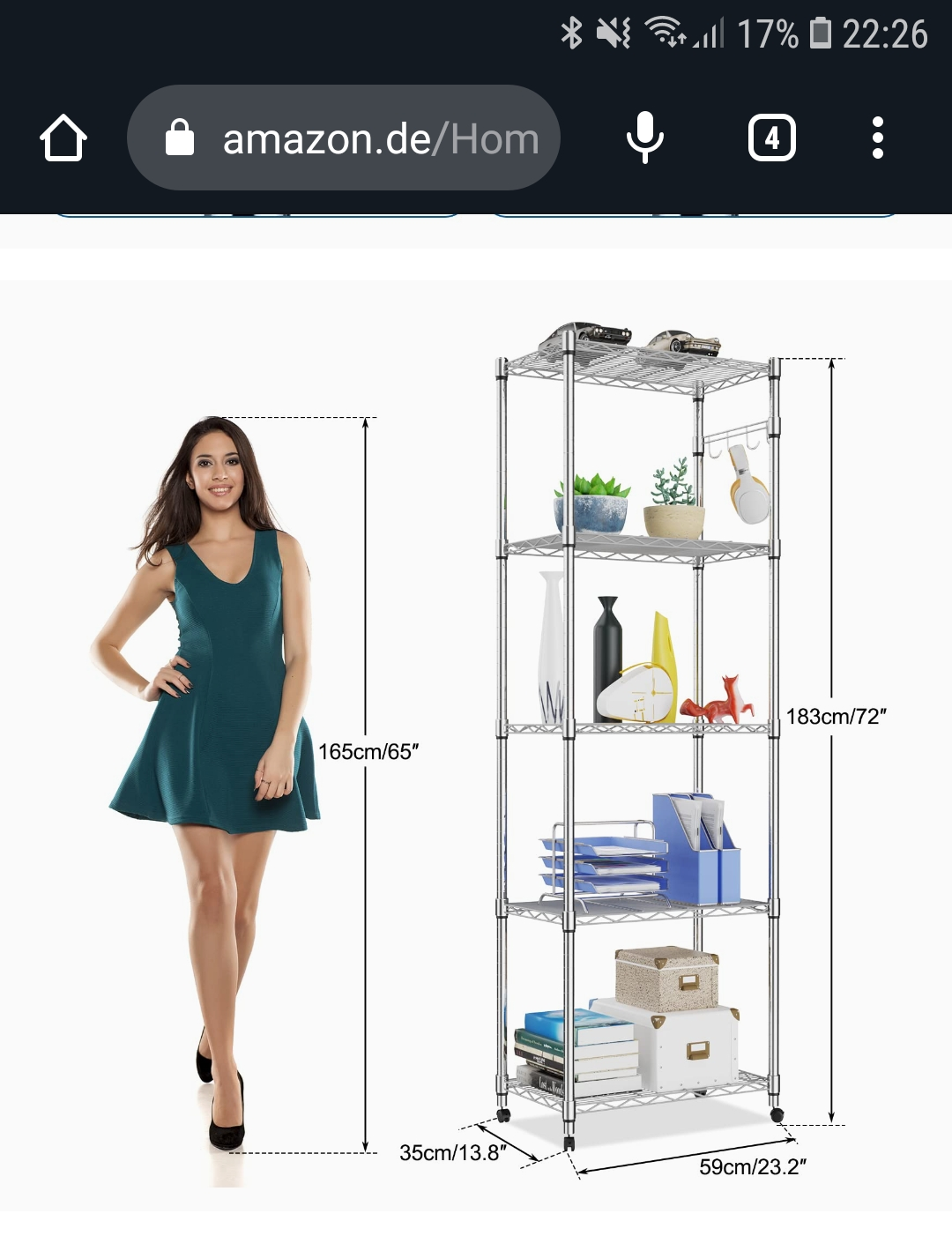Go to the browser home page
This screenshot has height=1236, width=952.
pos(63,138)
